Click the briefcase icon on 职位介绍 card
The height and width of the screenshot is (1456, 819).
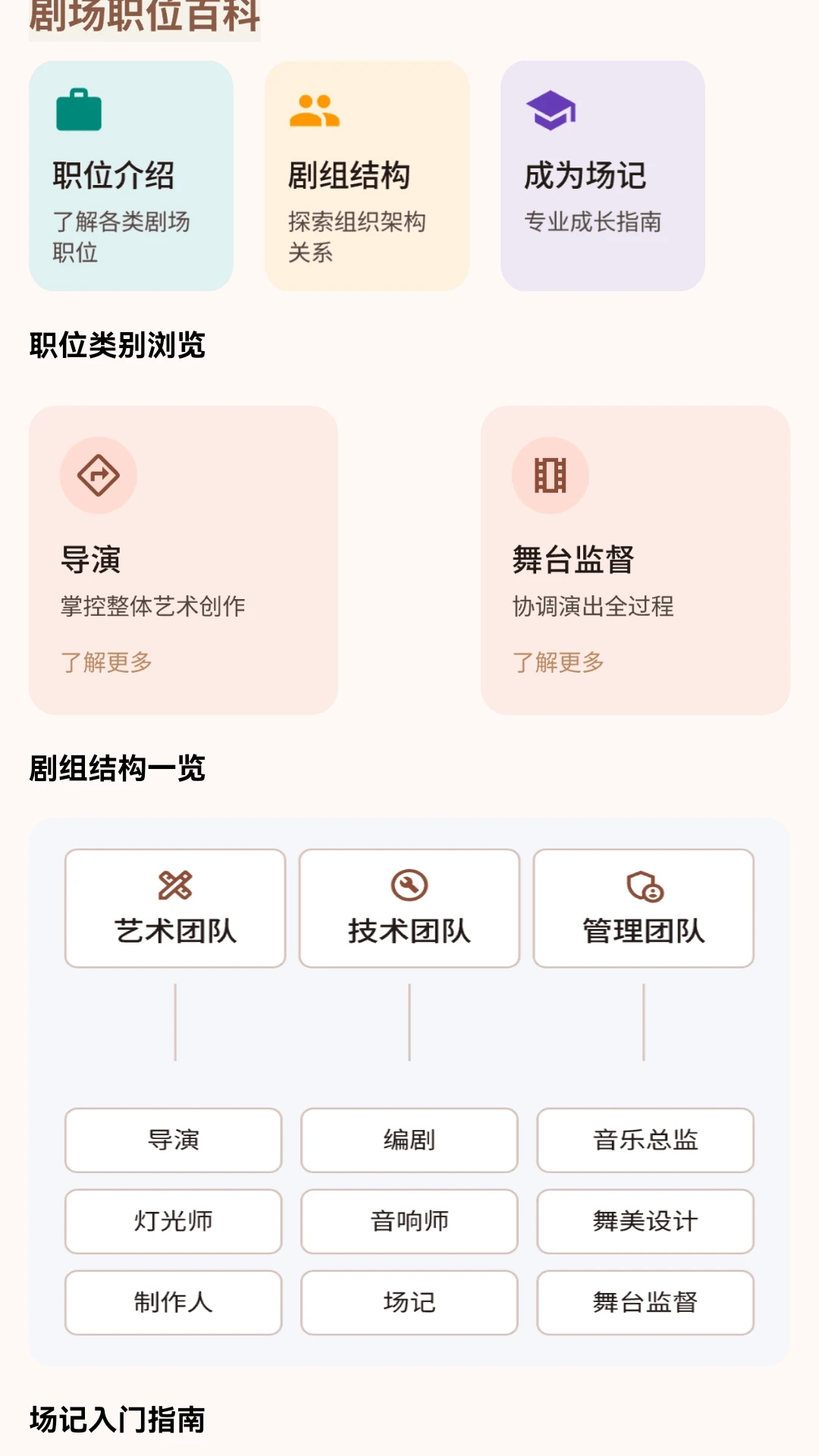[x=78, y=110]
